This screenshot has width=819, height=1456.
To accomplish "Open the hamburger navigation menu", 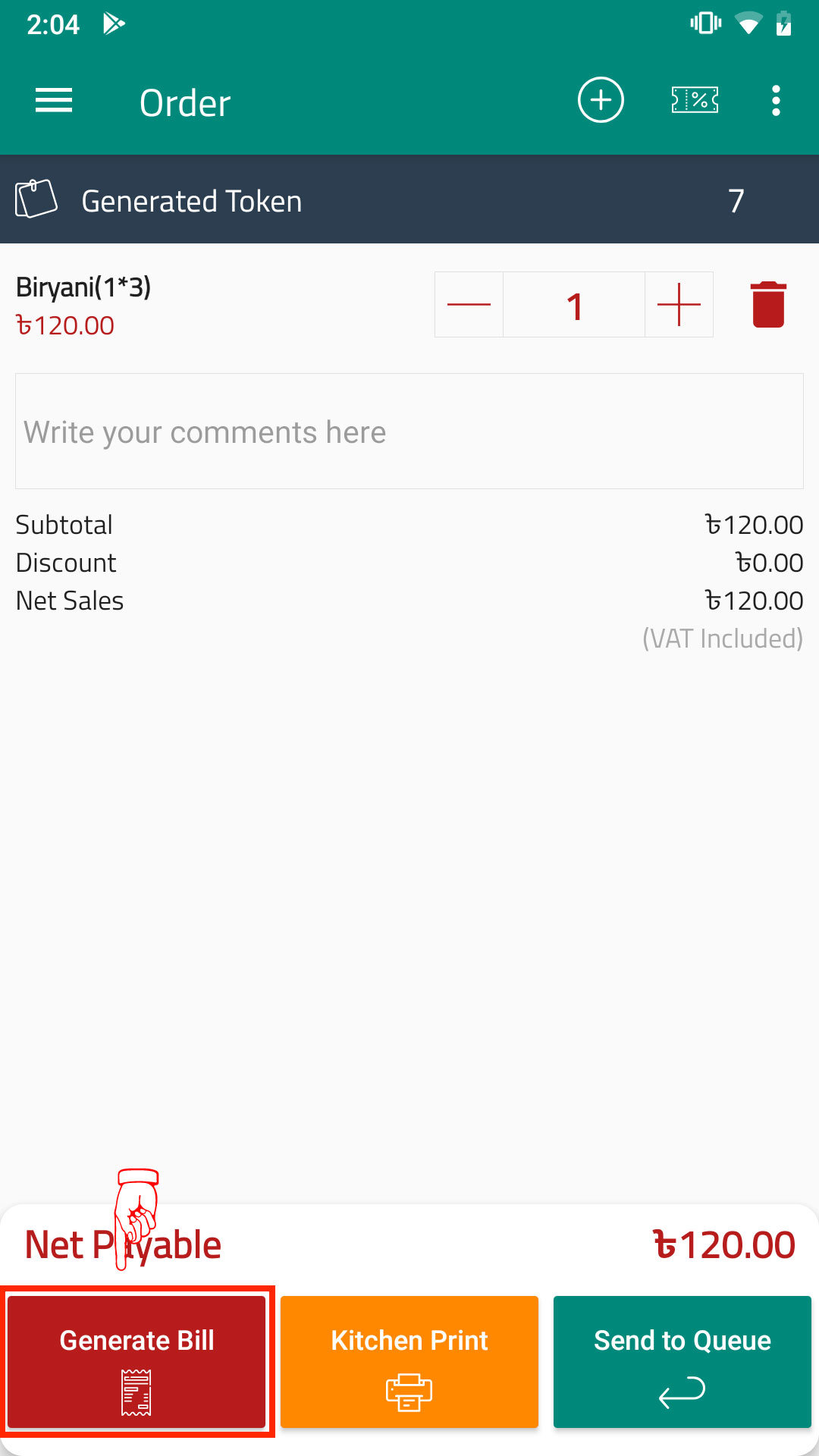I will click(54, 100).
